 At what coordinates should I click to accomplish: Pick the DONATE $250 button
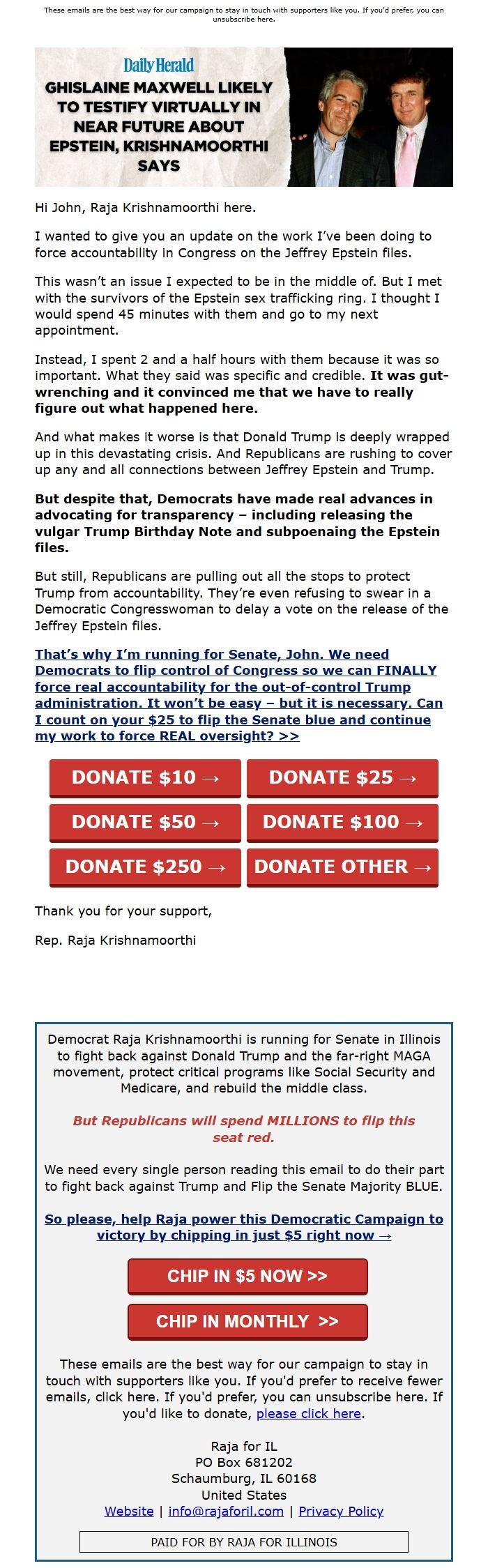click(x=145, y=867)
